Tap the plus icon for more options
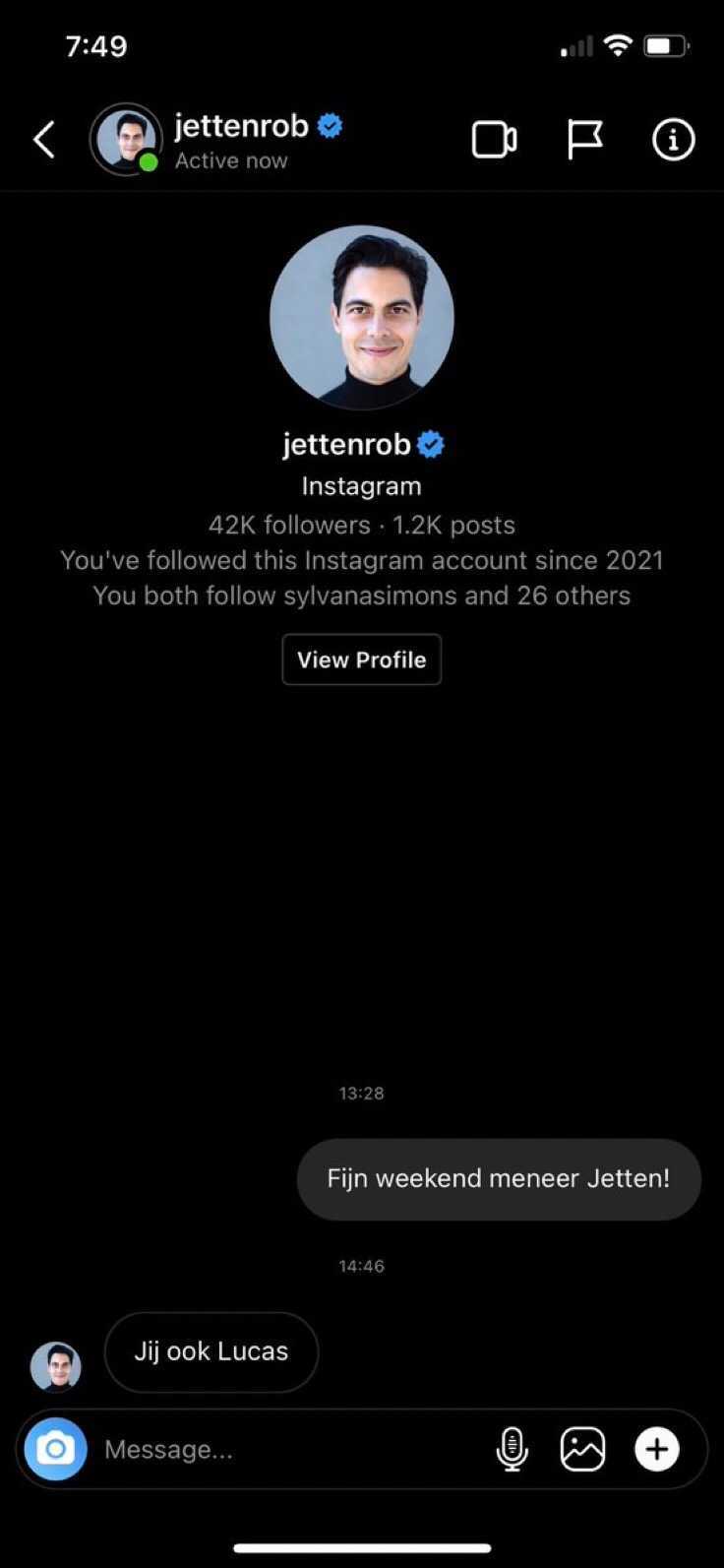The width and height of the screenshot is (724, 1568). coord(656,1449)
